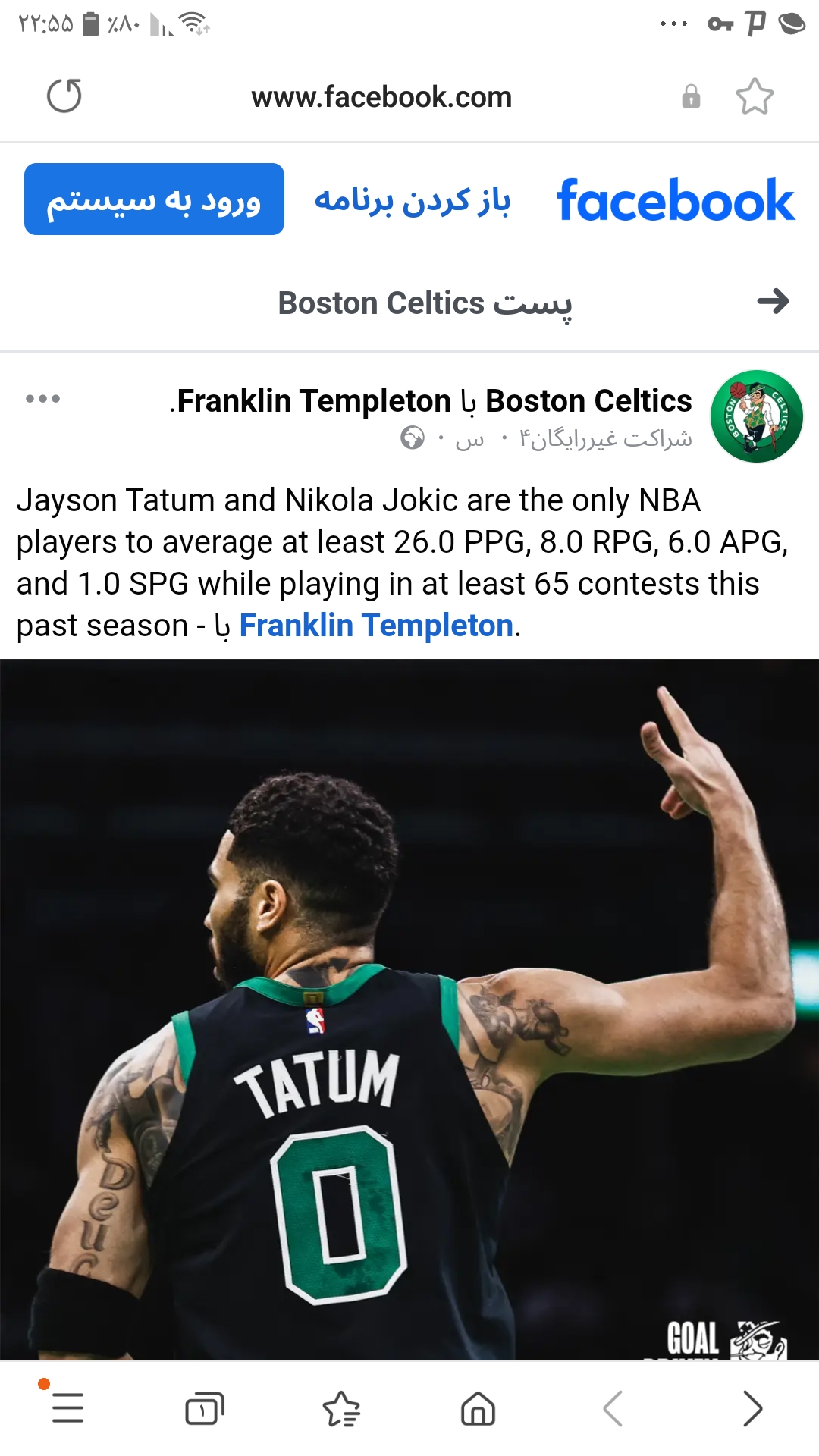819x1456 pixels.
Task: Open the Franklin Templeton link in the post text
Action: coord(376,626)
